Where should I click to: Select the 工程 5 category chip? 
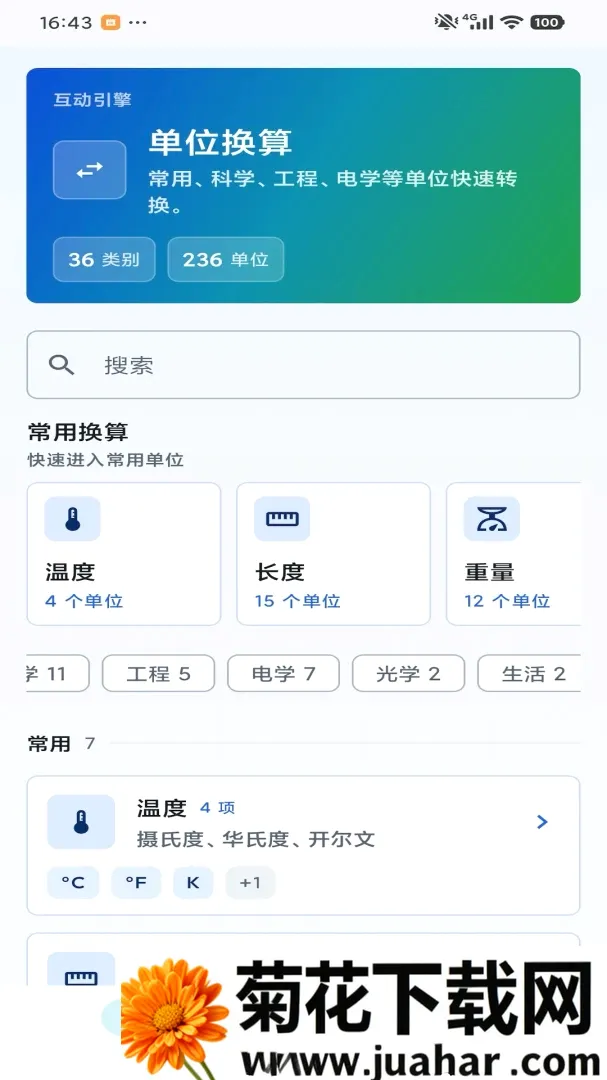158,673
